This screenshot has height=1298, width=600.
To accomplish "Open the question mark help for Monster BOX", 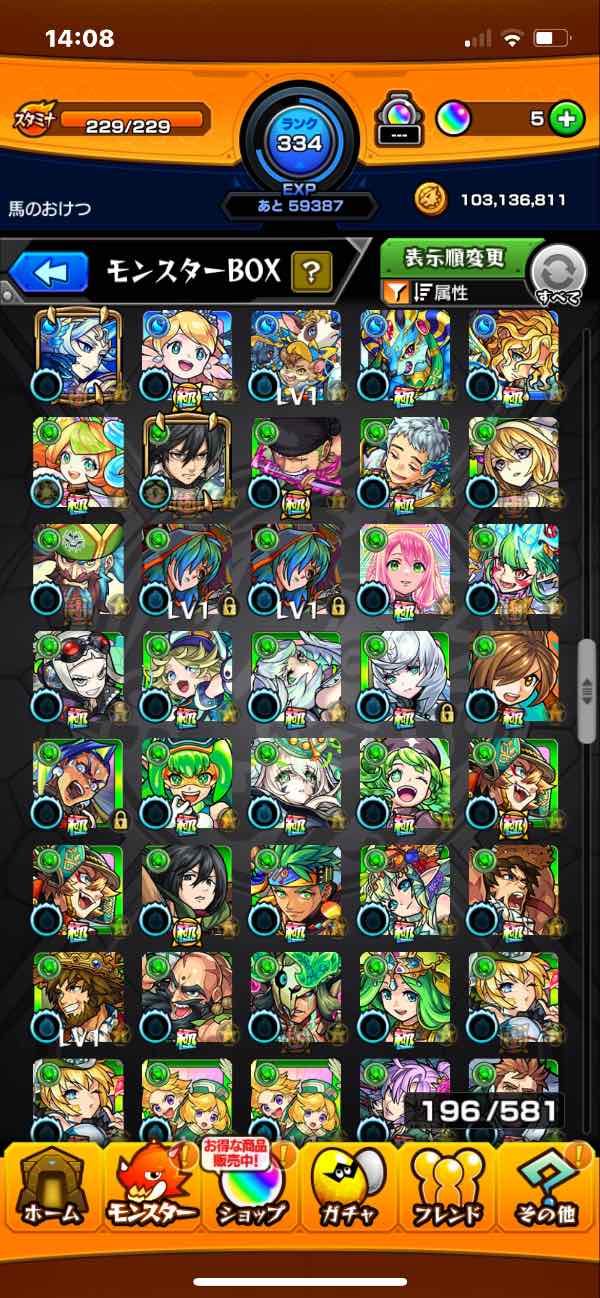I will [311, 271].
